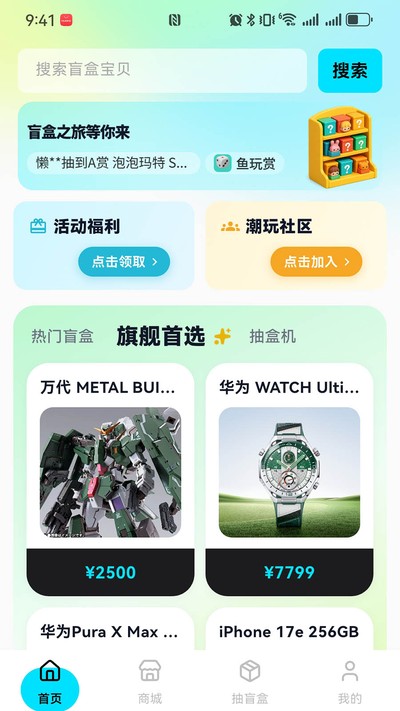The image size is (400, 711).
Task: Join community with 点击加入
Action: click(316, 262)
